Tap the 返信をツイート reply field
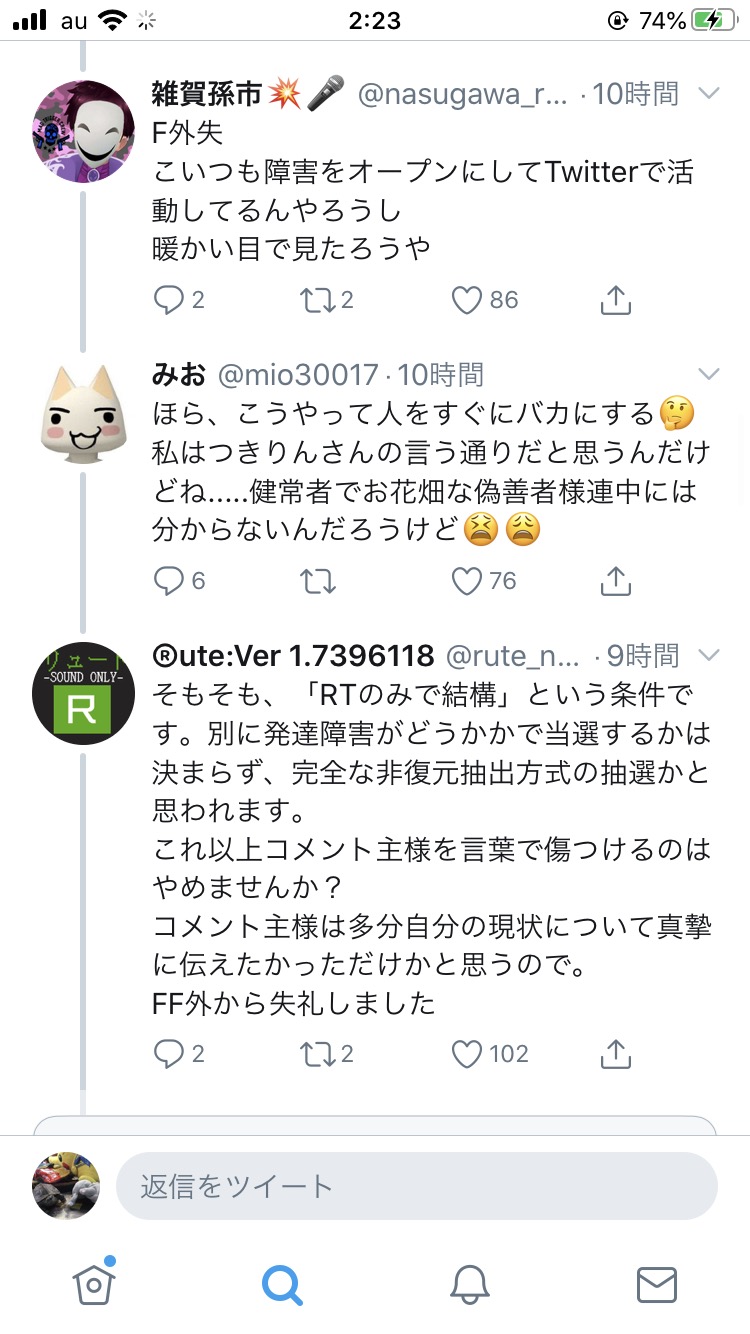 [x=417, y=1186]
